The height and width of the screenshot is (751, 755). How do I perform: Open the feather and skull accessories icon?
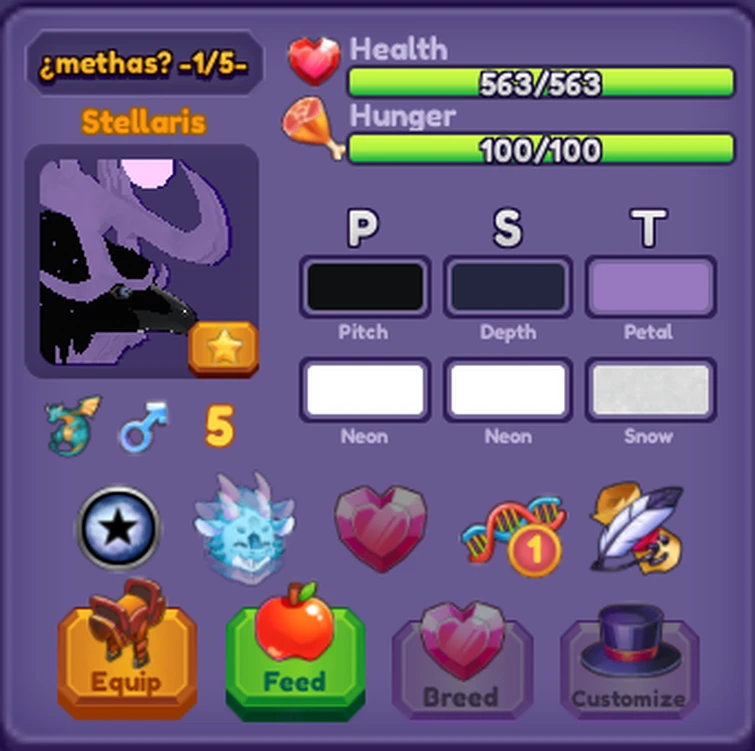(x=638, y=527)
